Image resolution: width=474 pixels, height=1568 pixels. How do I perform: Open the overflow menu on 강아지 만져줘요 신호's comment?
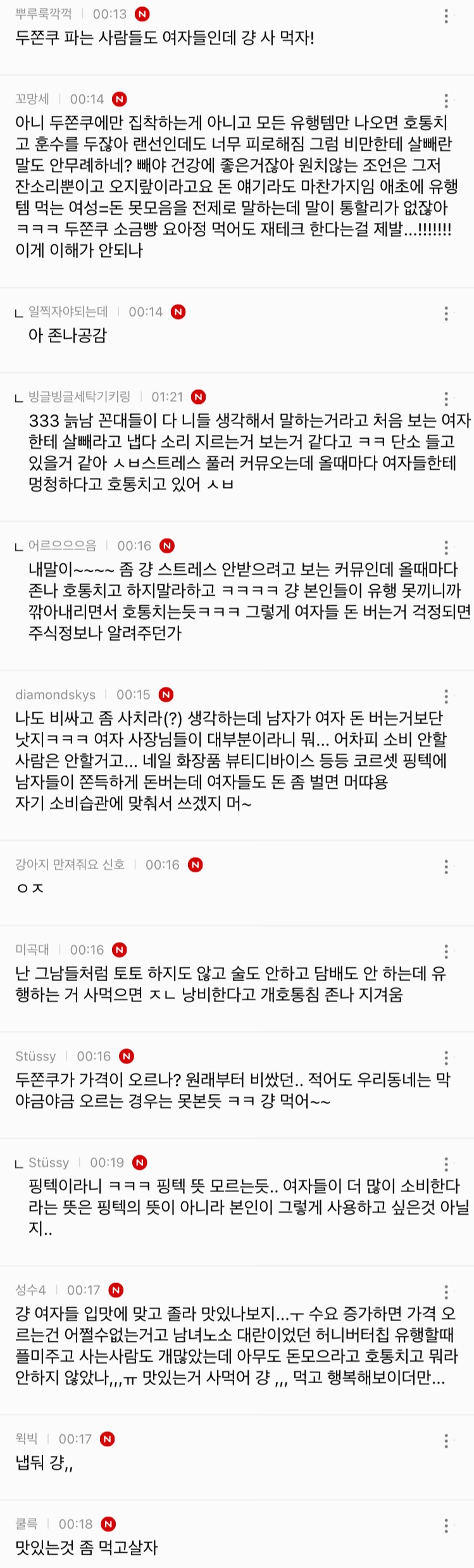(x=446, y=867)
